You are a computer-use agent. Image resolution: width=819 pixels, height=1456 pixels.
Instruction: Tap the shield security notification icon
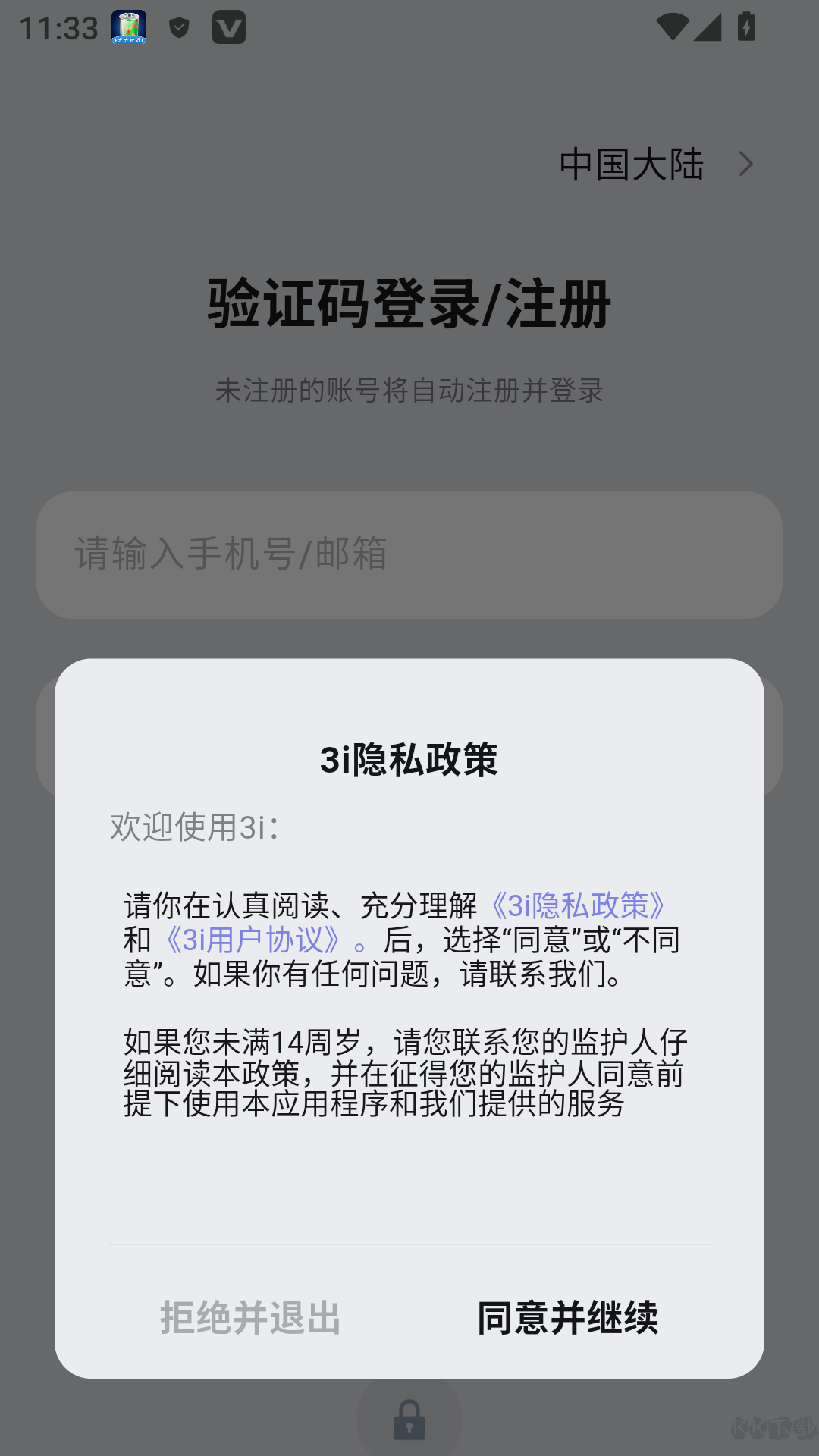coord(177,28)
